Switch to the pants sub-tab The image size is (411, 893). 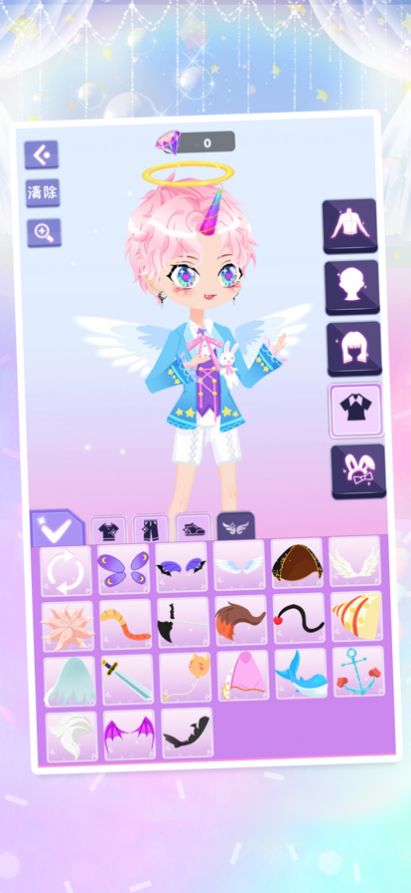pos(151,529)
